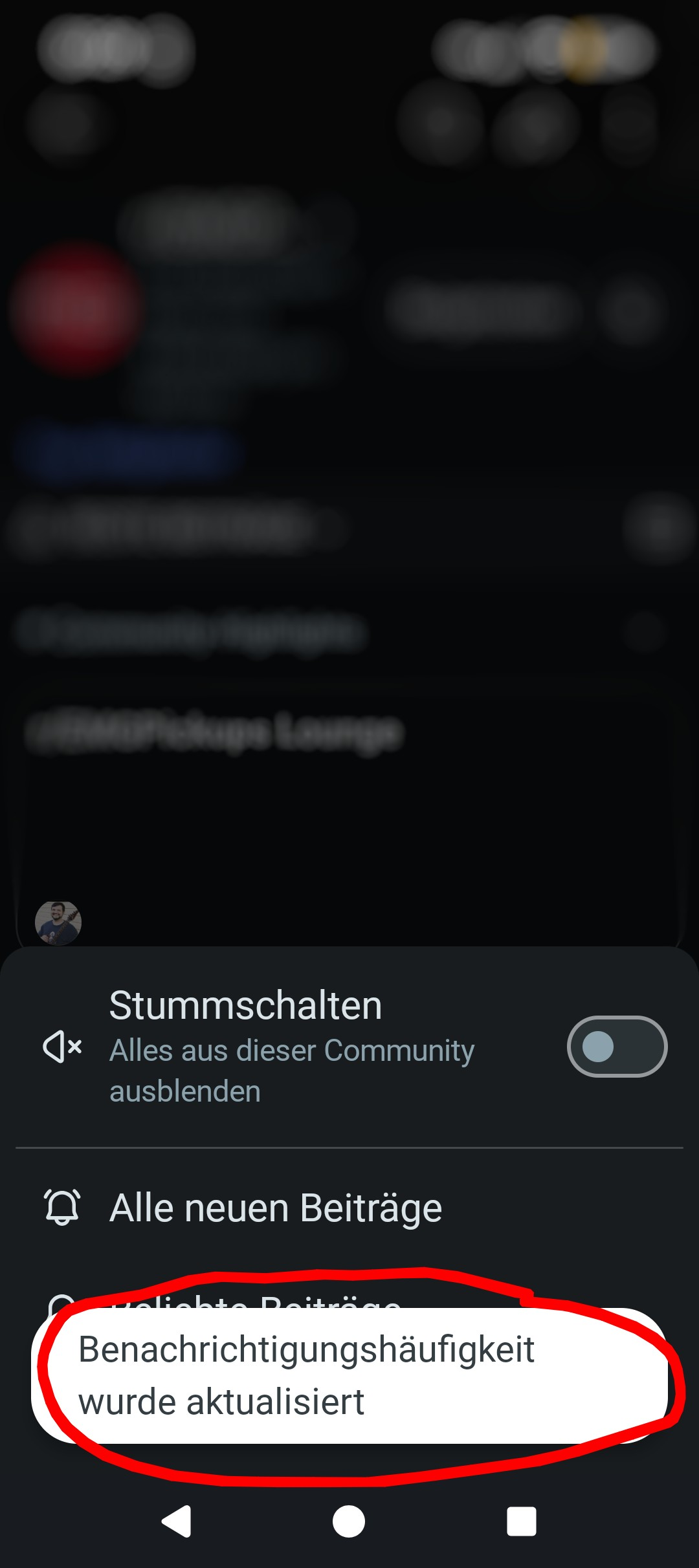Select Alle neuen Beiträge notifications
699x1568 pixels.
click(x=349, y=1208)
